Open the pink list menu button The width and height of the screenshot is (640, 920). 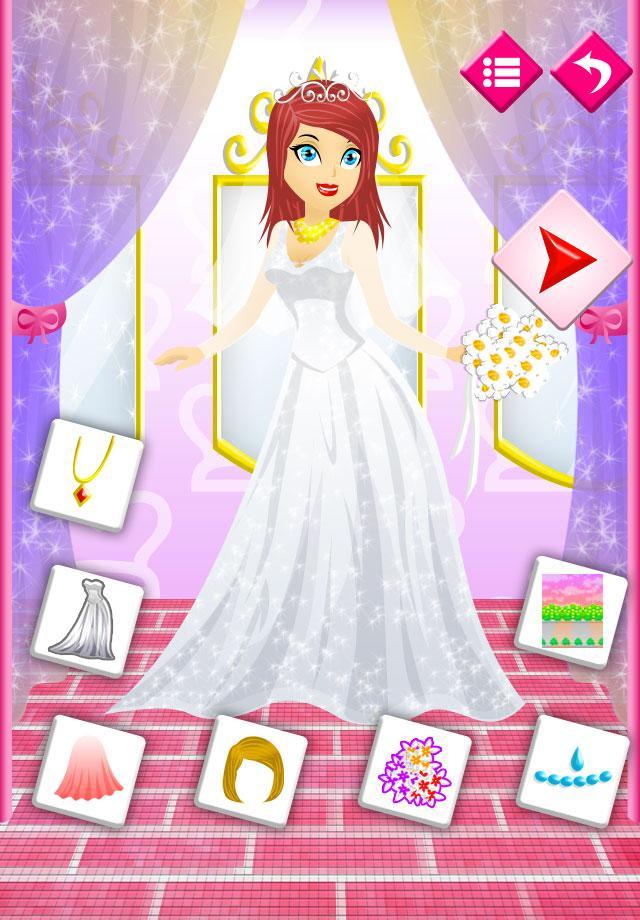(x=501, y=71)
